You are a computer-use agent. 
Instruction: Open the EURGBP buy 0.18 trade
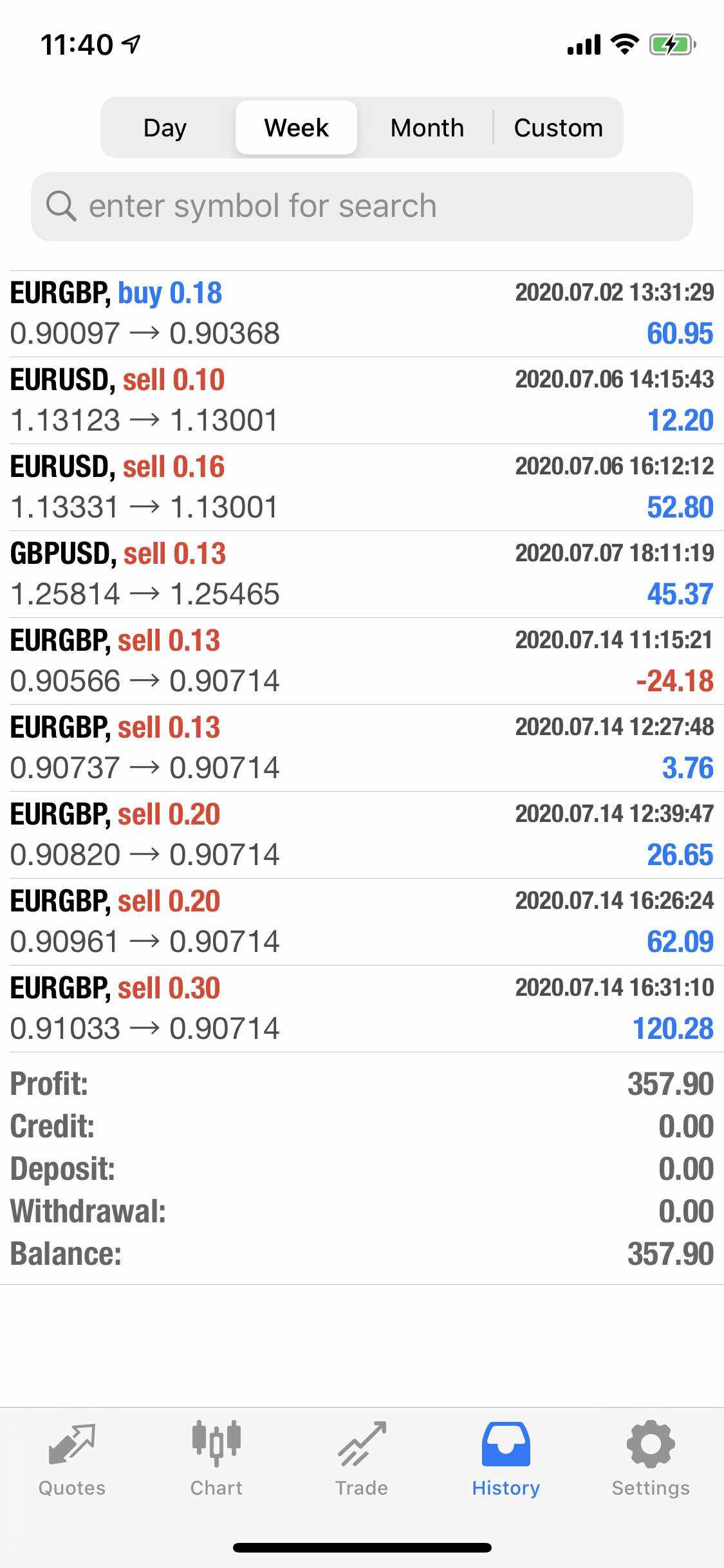[362, 314]
